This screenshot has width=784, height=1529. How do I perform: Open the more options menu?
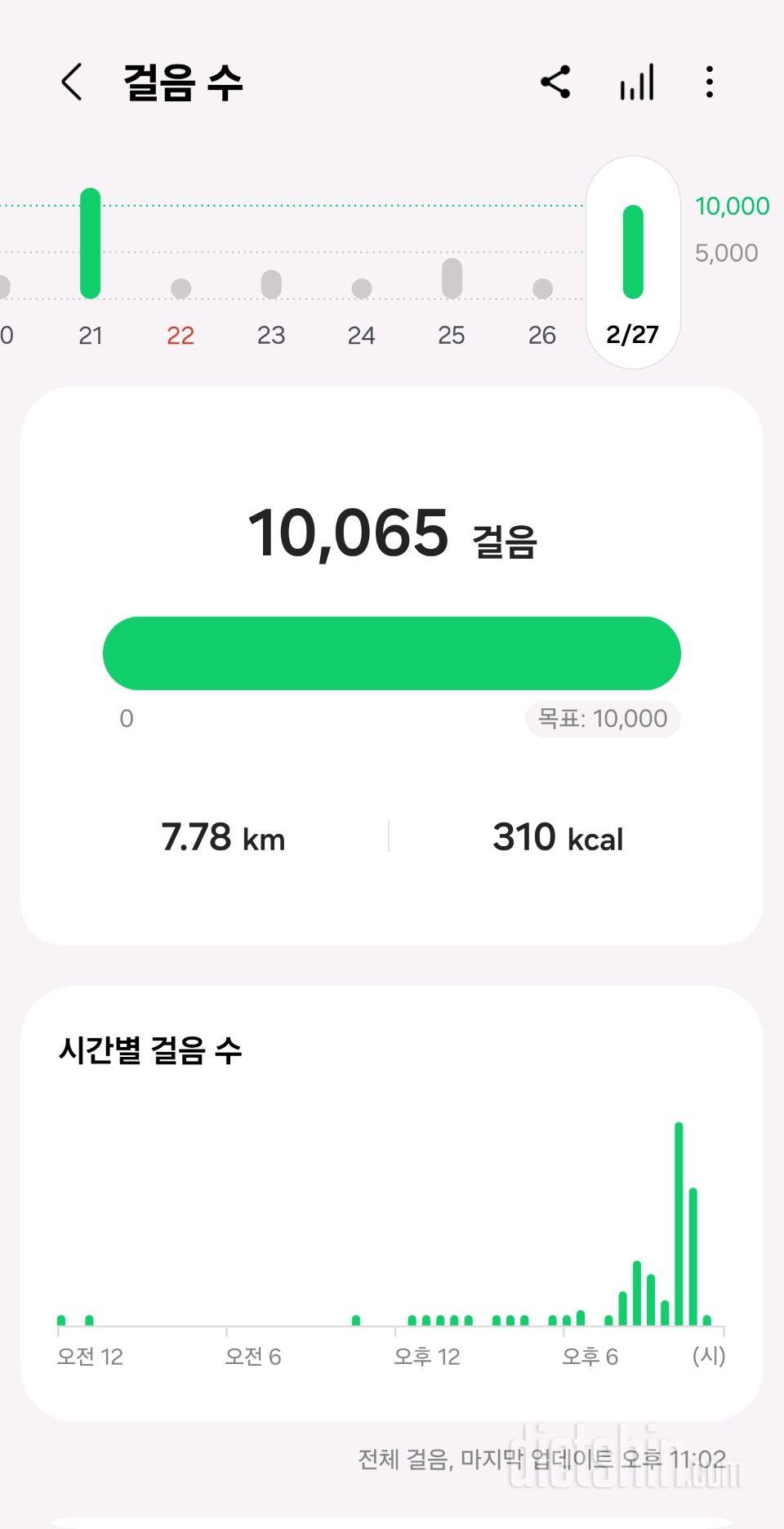pyautogui.click(x=709, y=82)
